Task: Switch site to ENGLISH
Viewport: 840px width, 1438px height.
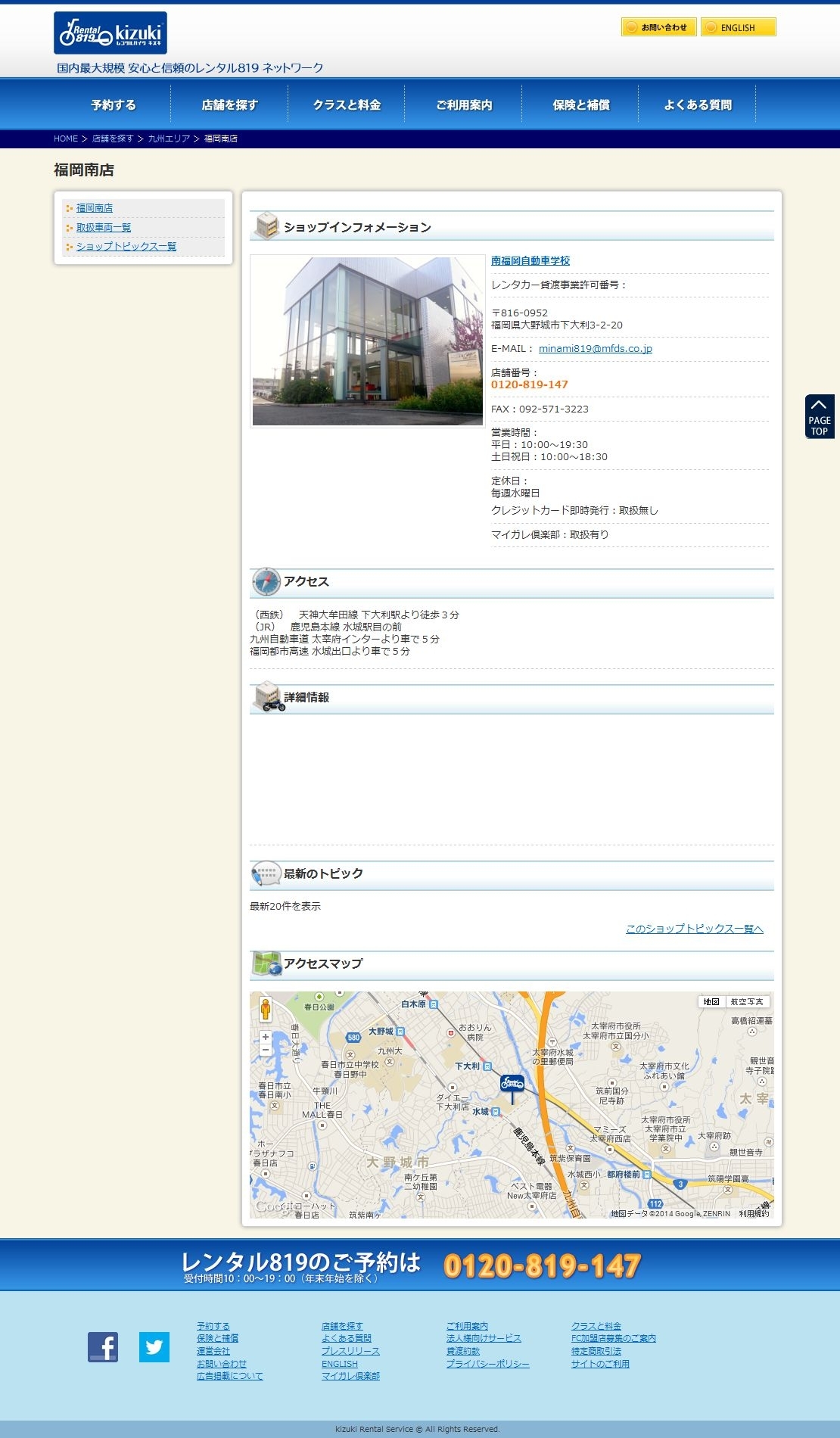Action: 738,27
